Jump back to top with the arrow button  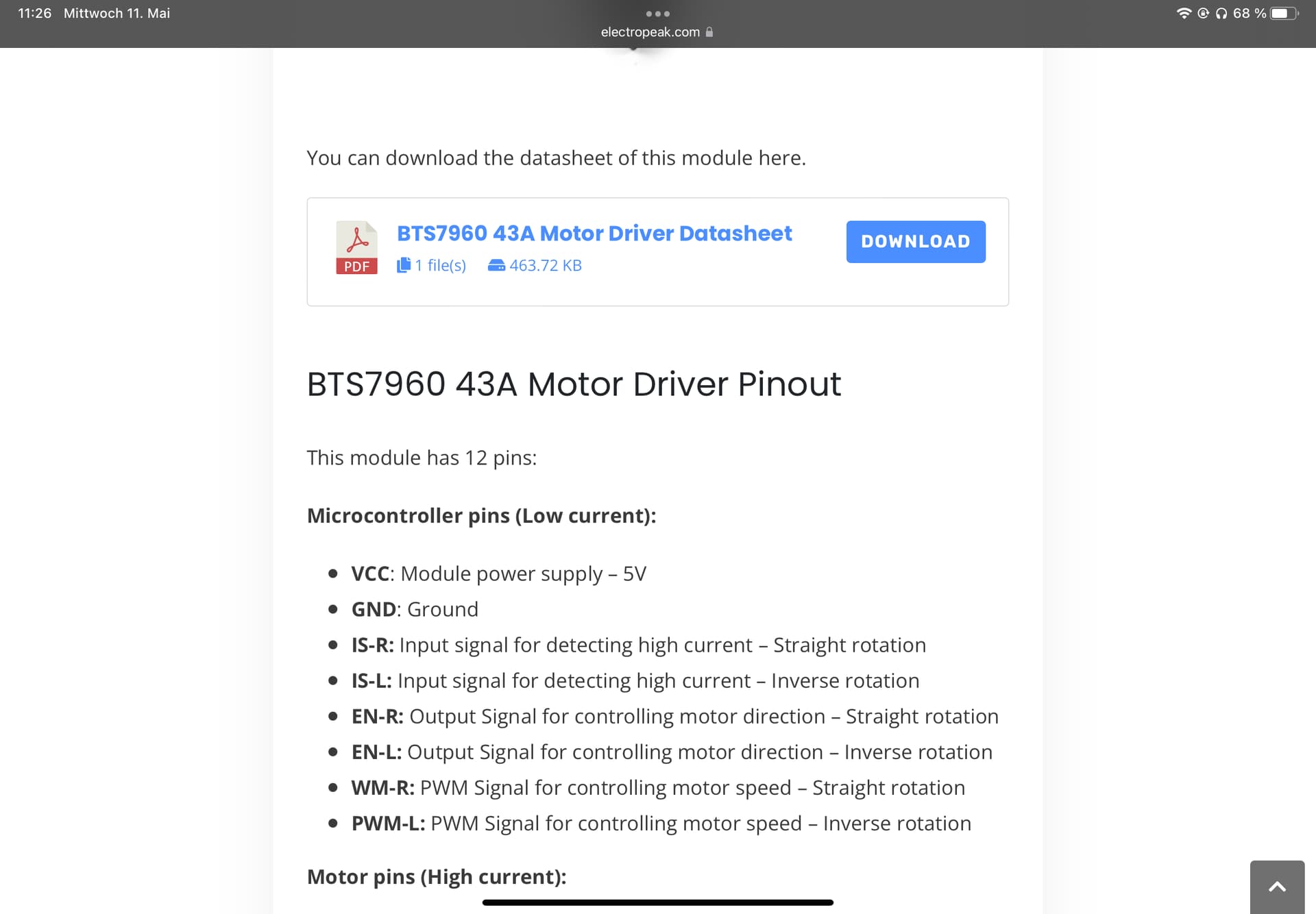tap(1276, 887)
